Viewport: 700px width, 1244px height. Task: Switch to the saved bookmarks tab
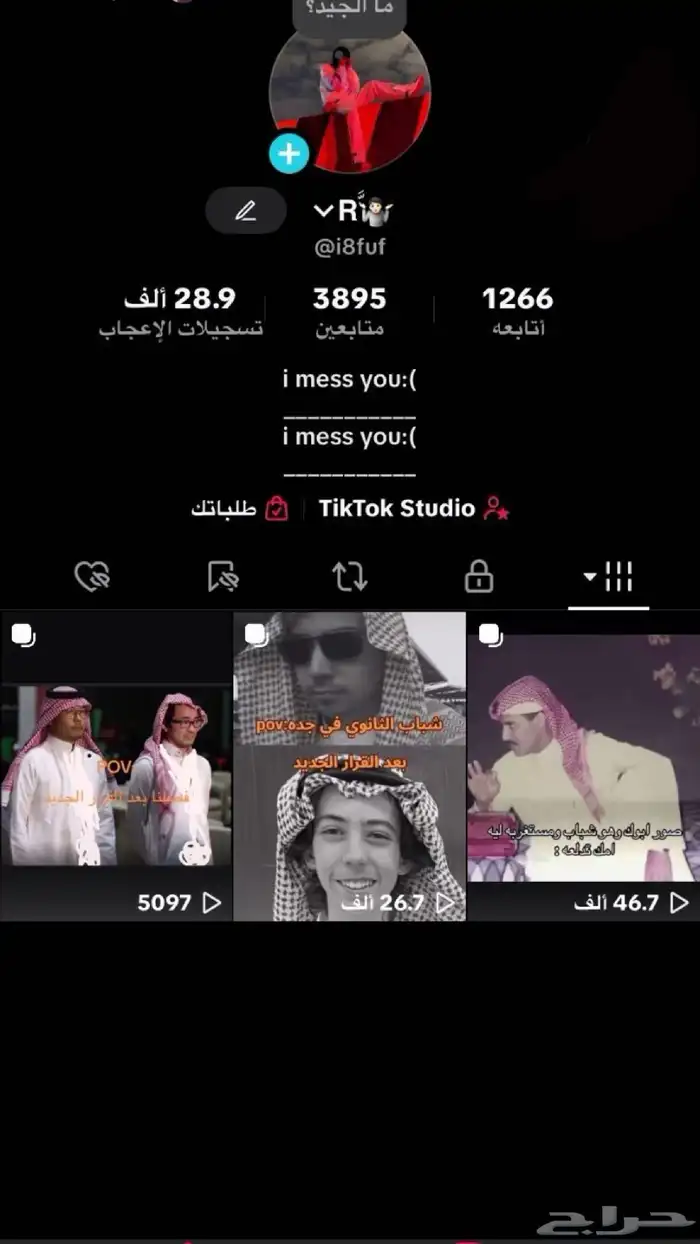222,577
